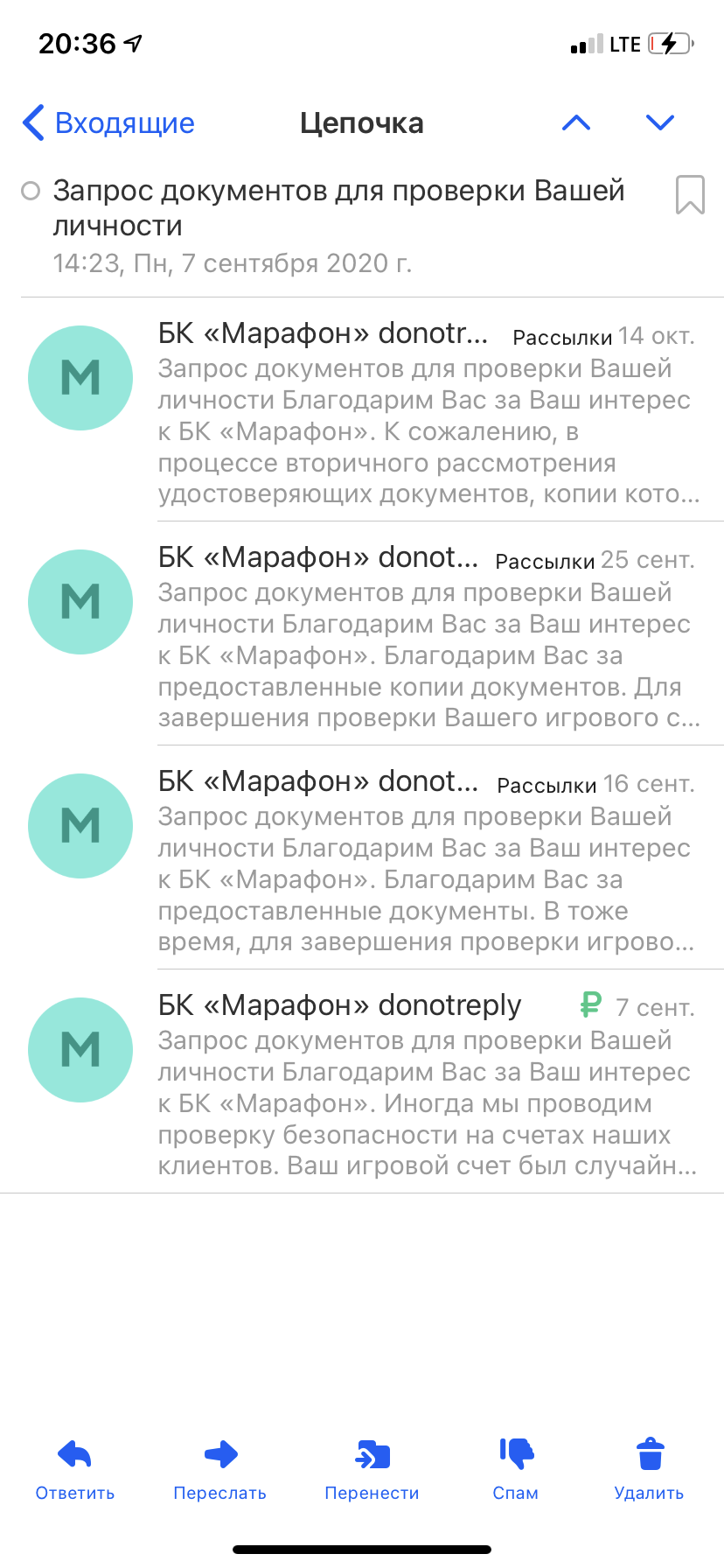Open the 25 сент. message from БК «Марафон»
The height and width of the screenshot is (1568, 724).
point(362,633)
